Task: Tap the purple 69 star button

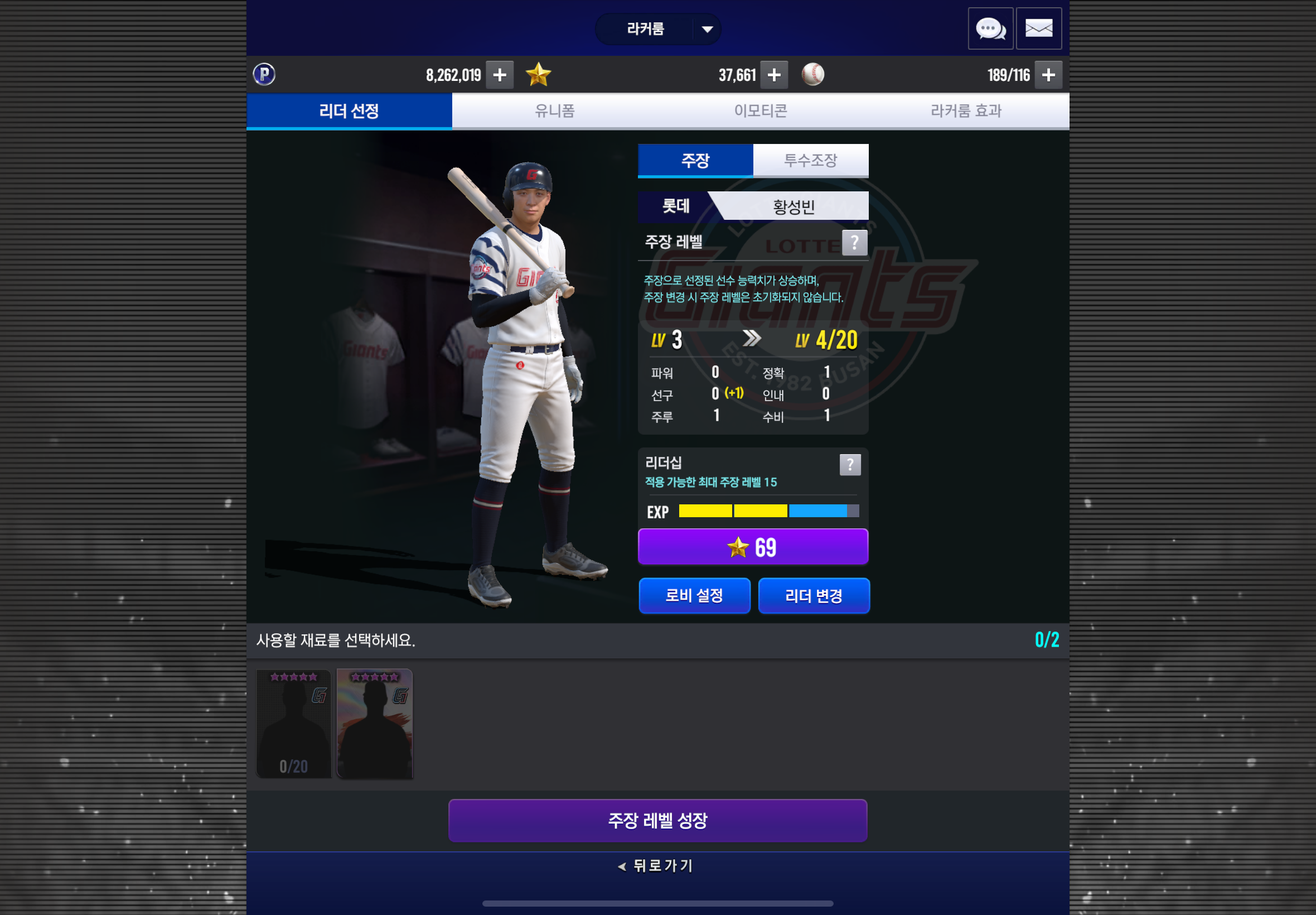Action: coord(753,547)
